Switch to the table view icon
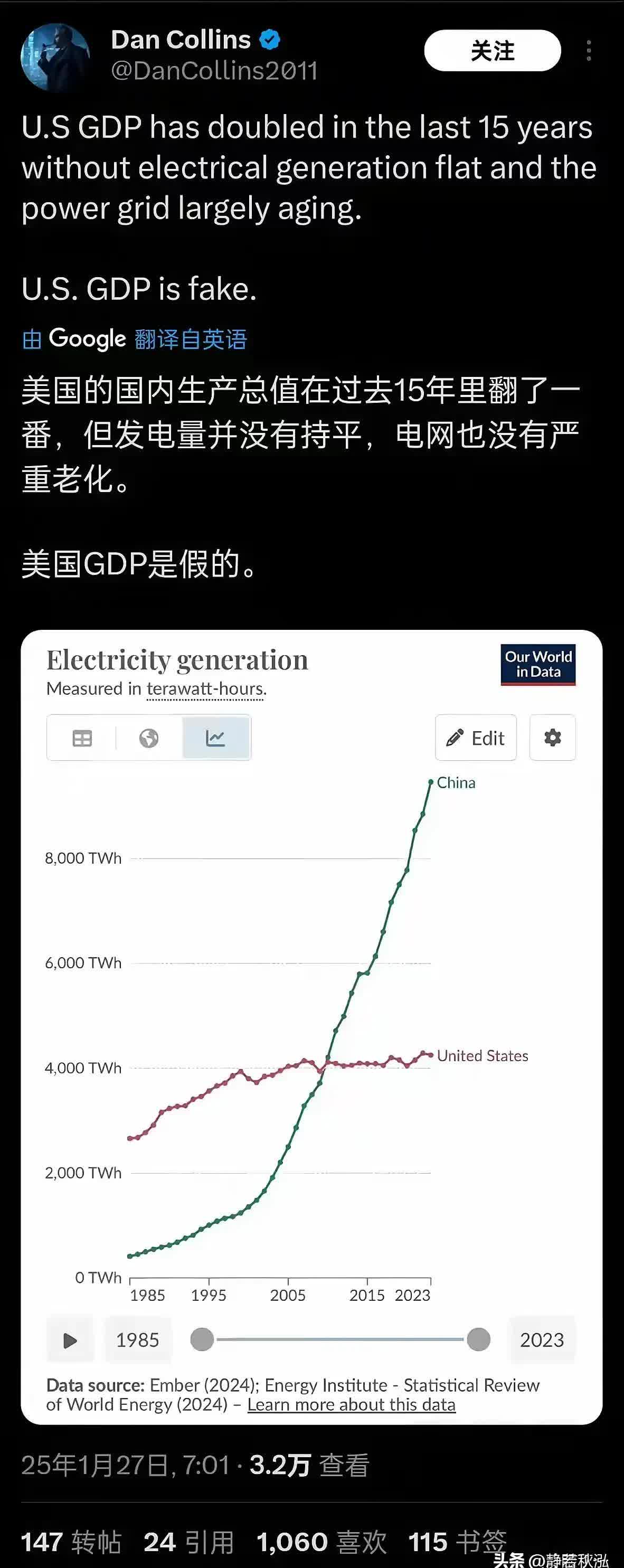The image size is (624, 1568). pyautogui.click(x=82, y=737)
